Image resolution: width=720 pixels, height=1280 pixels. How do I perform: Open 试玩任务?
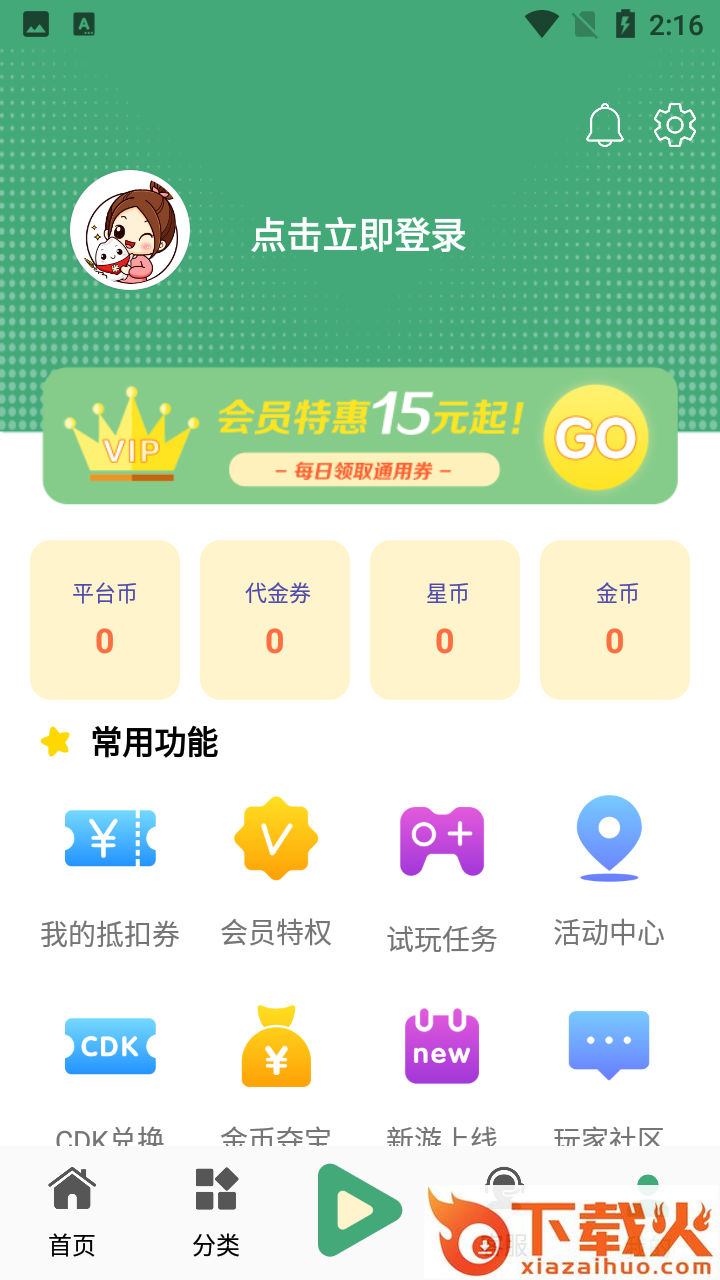(x=442, y=870)
